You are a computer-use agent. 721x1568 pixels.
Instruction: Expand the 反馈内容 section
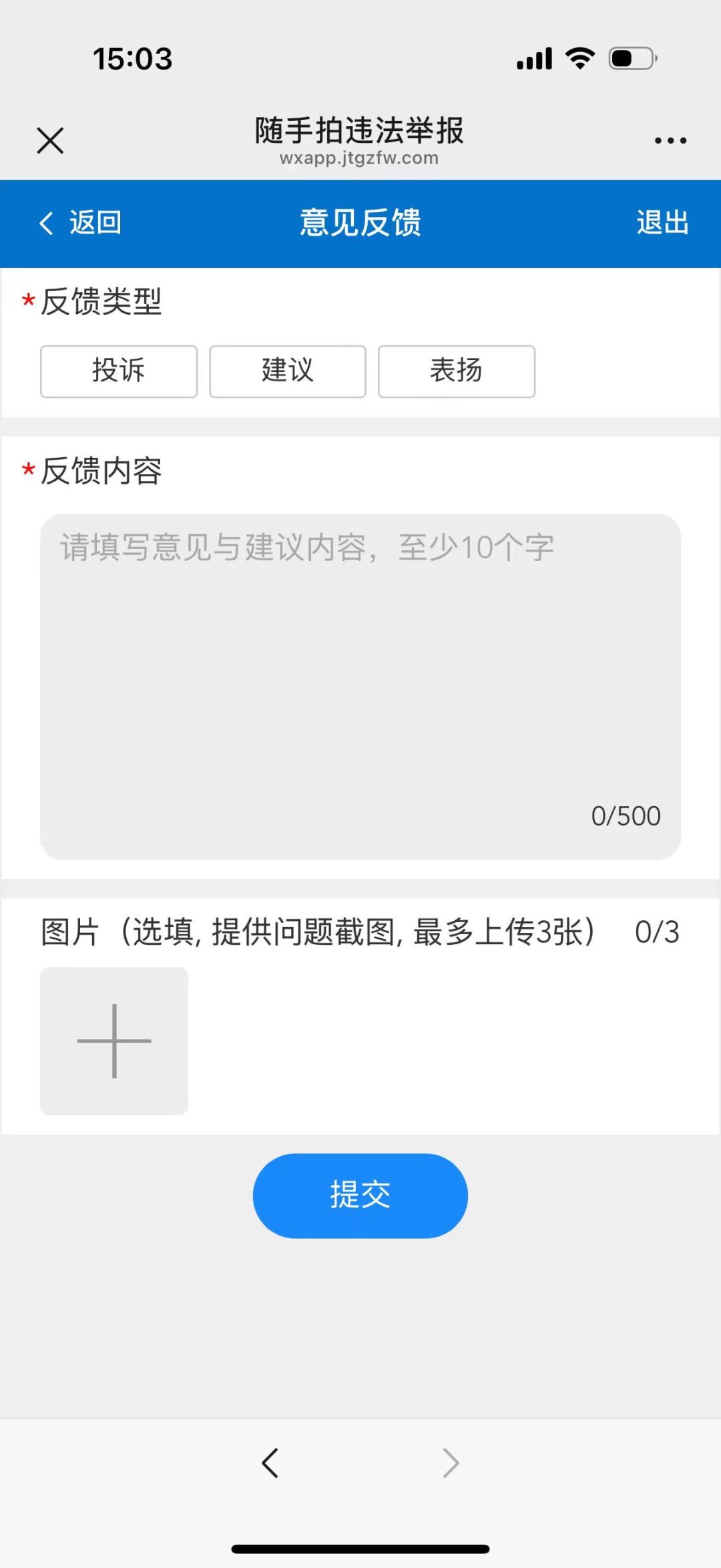[x=100, y=471]
